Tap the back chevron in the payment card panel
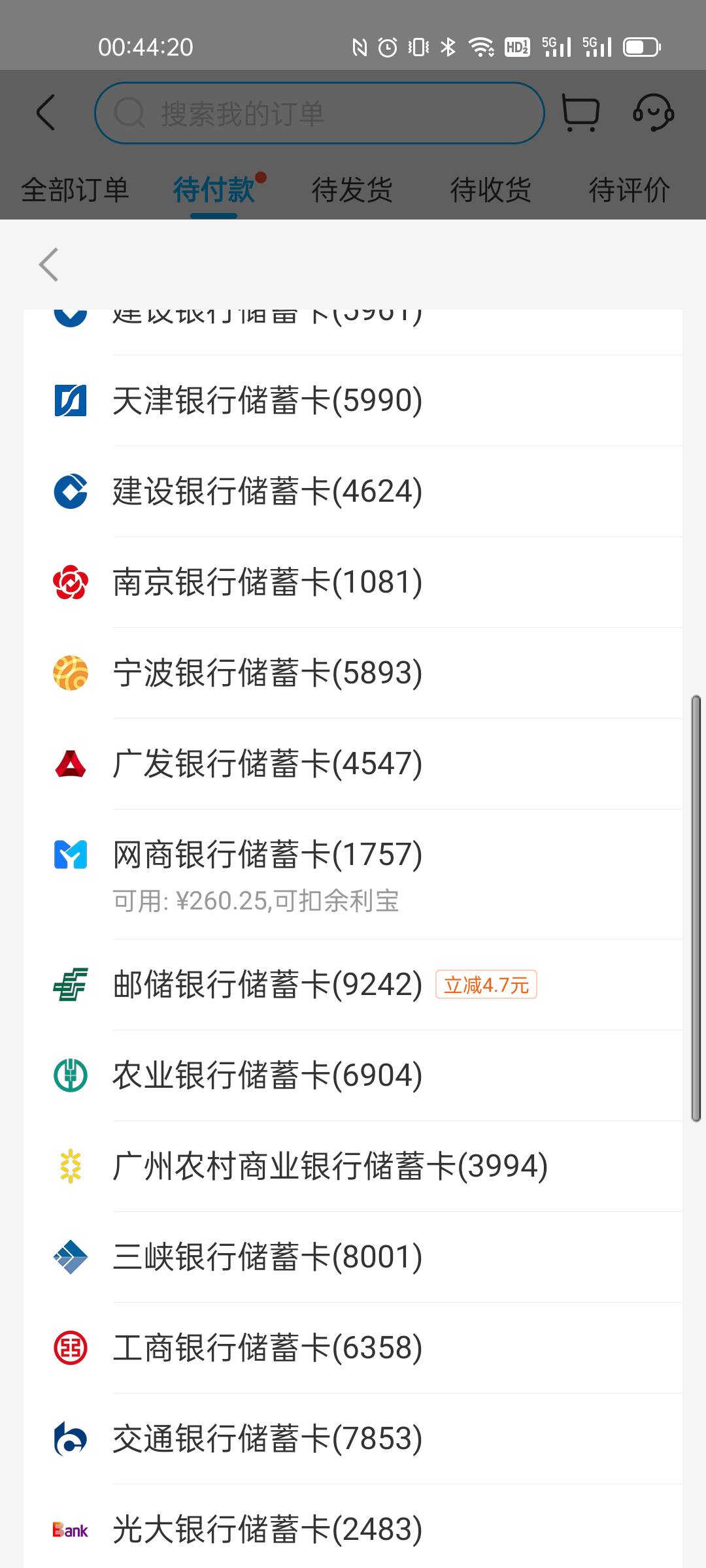This screenshot has width=706, height=1568. click(48, 265)
